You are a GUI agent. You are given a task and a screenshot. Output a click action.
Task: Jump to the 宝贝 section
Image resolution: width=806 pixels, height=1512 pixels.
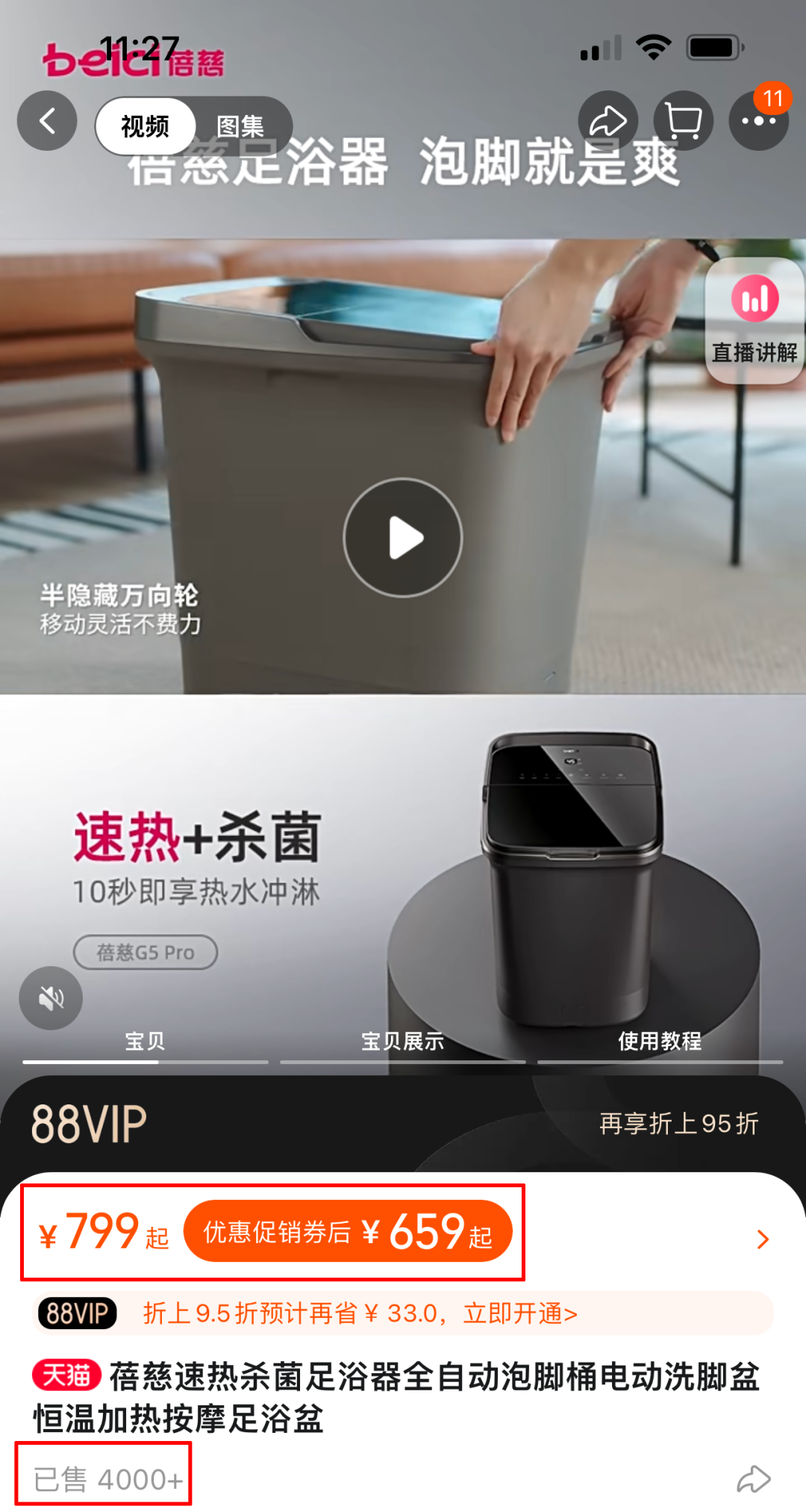point(145,1041)
